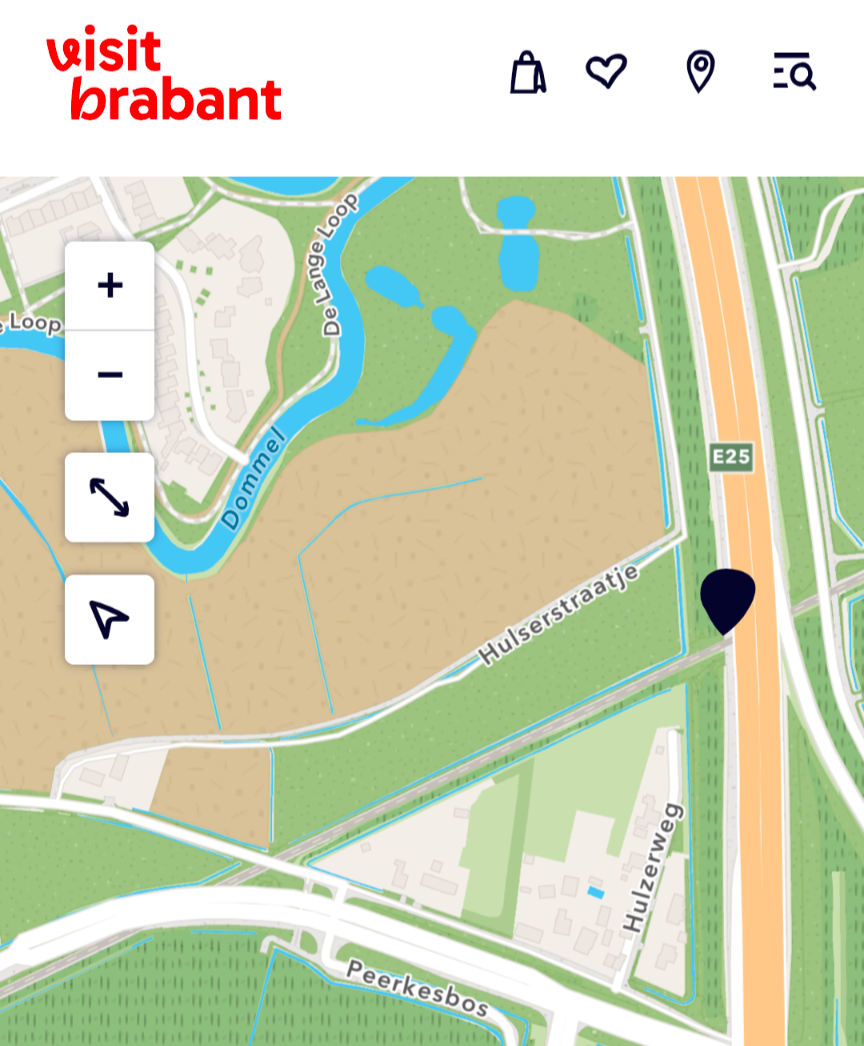This screenshot has height=1046, width=864.
Task: Open the shopping bag icon
Action: [x=527, y=73]
